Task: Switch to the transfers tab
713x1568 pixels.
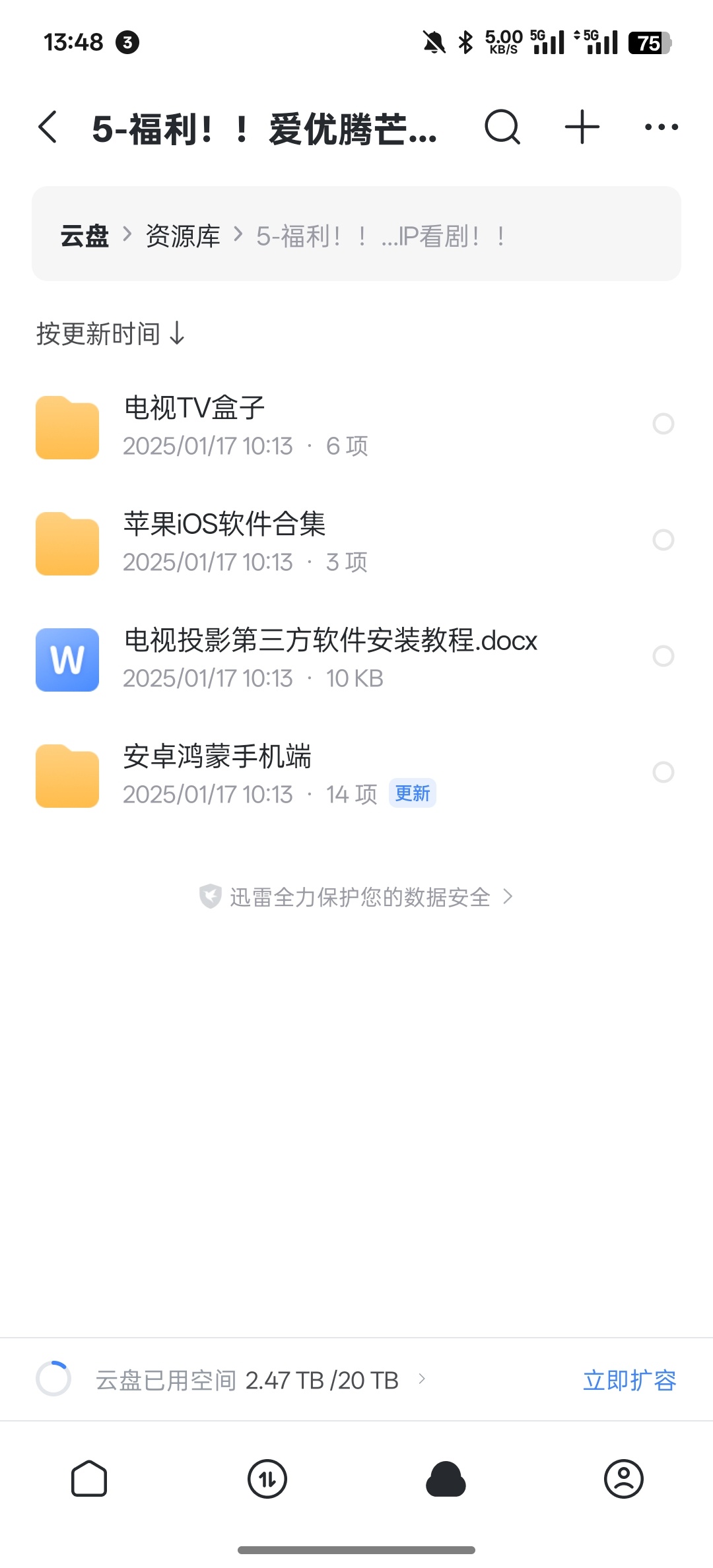Action: (267, 1479)
